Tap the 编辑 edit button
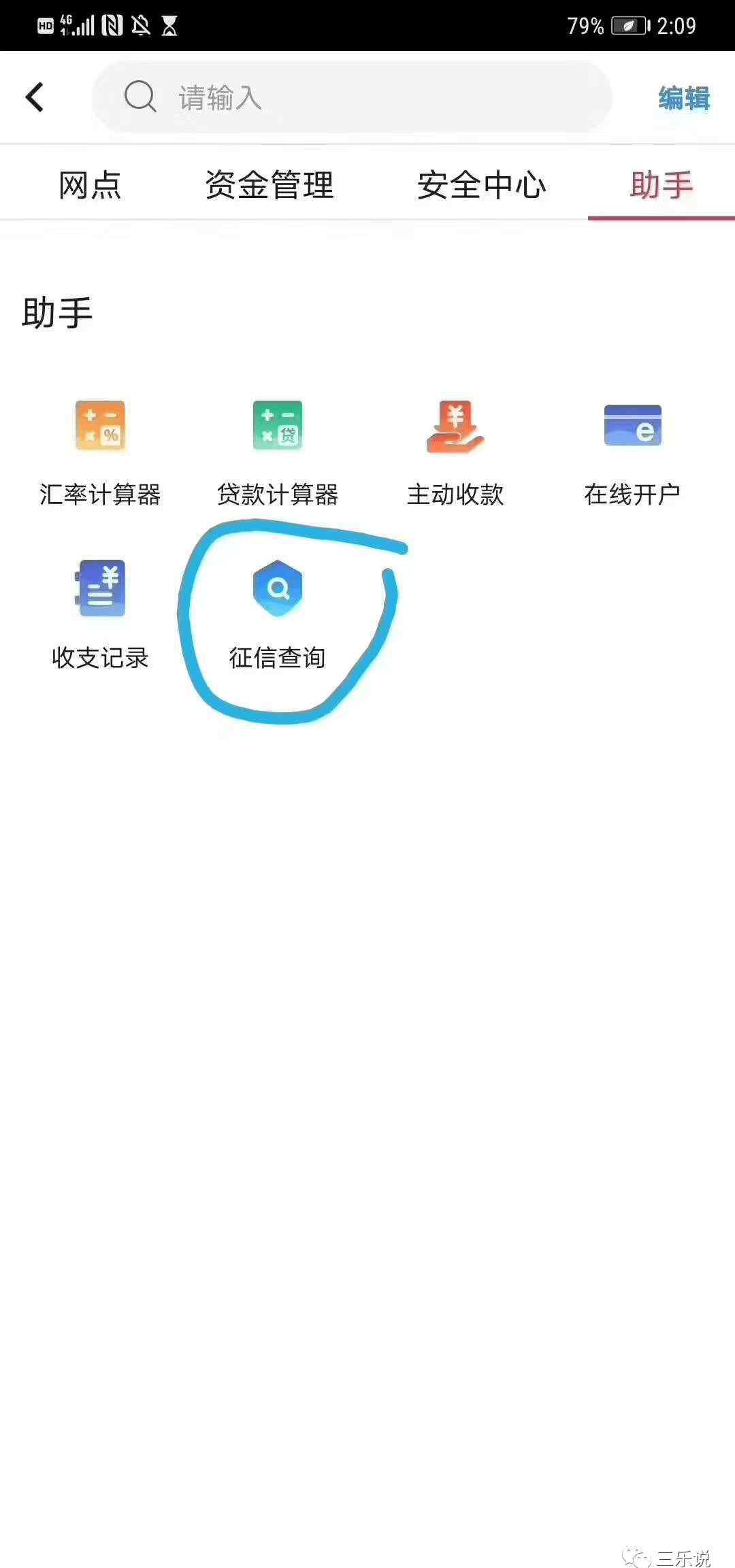 point(683,98)
